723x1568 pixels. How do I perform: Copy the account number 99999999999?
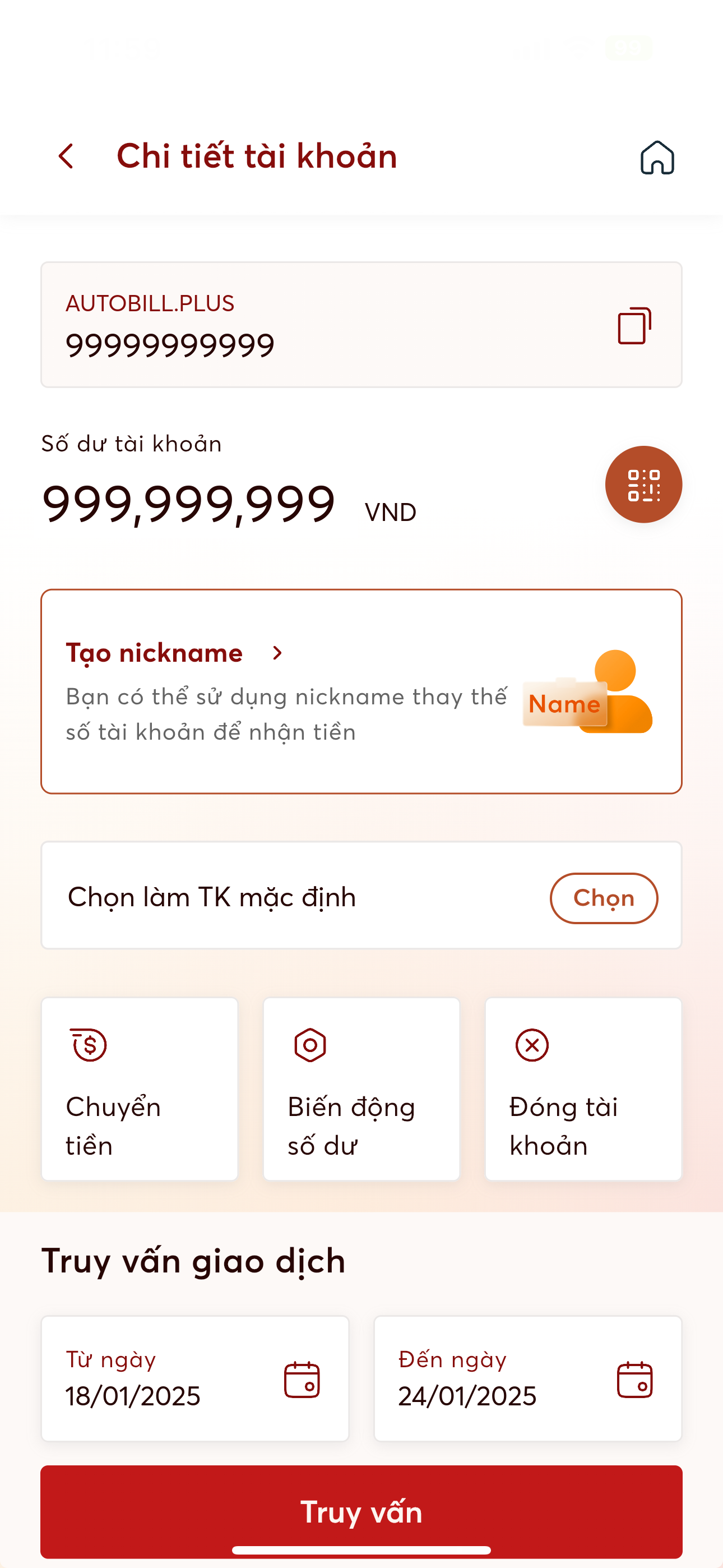coord(634,326)
